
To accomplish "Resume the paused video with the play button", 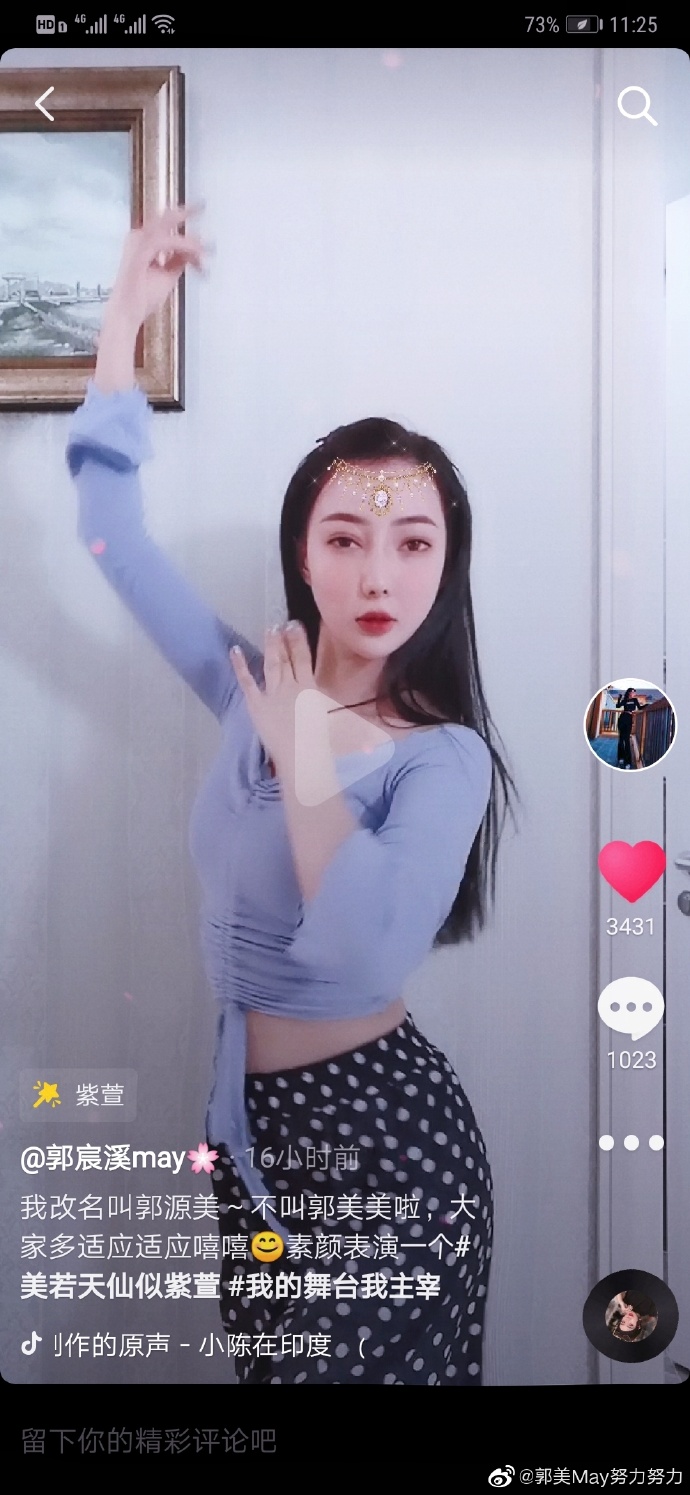I will [343, 746].
